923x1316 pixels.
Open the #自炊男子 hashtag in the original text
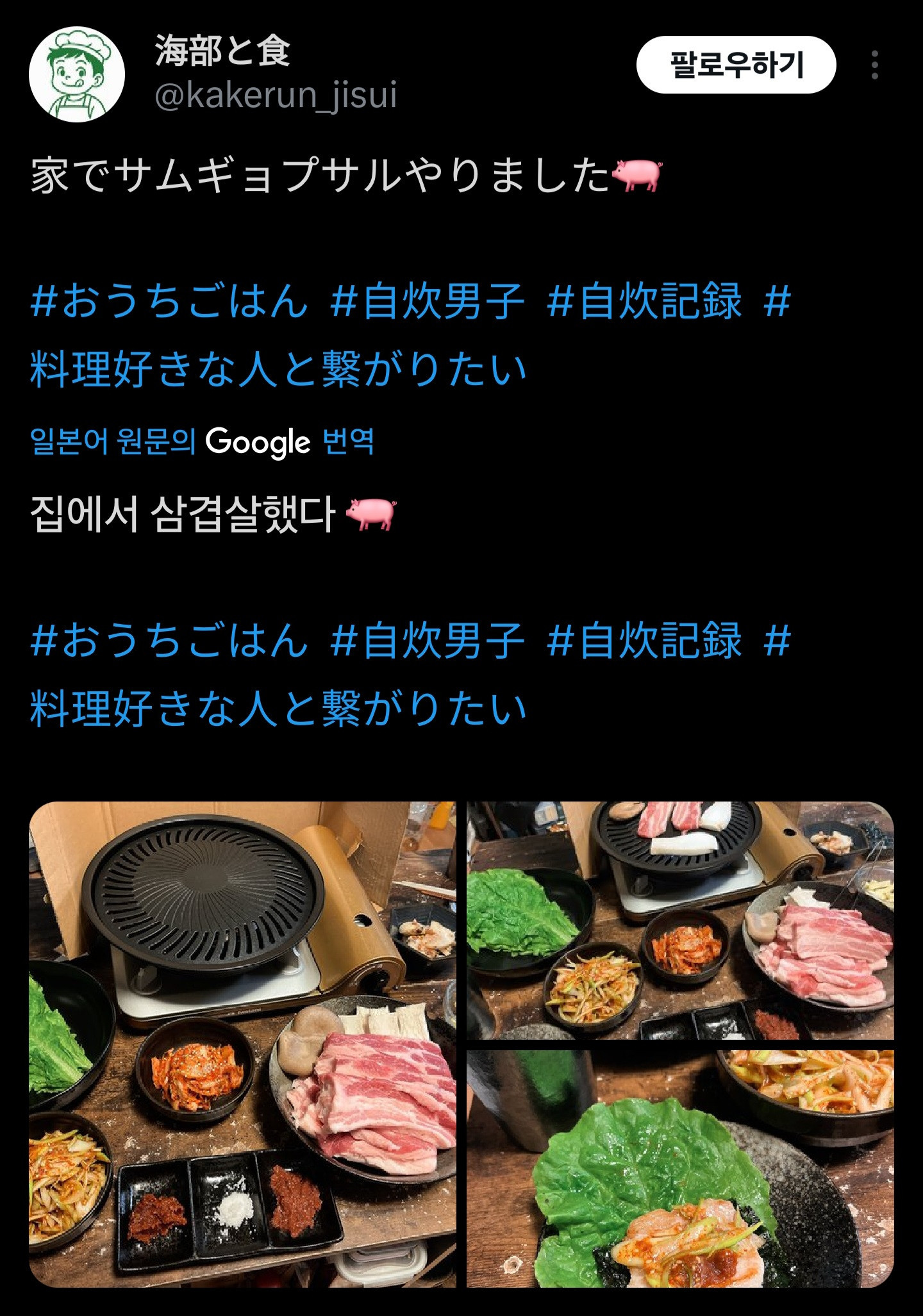[428, 300]
